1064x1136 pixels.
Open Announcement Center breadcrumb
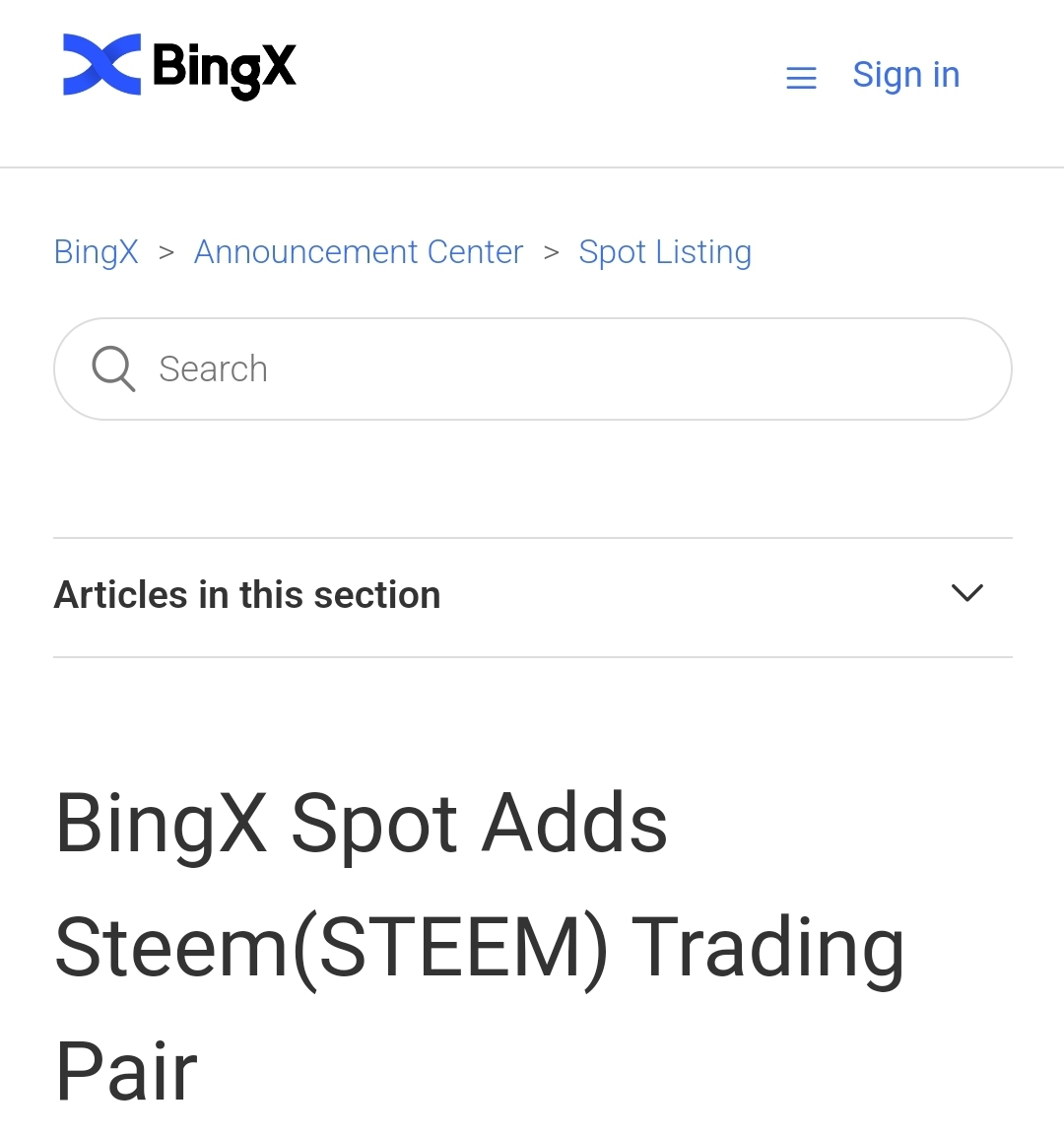(359, 252)
